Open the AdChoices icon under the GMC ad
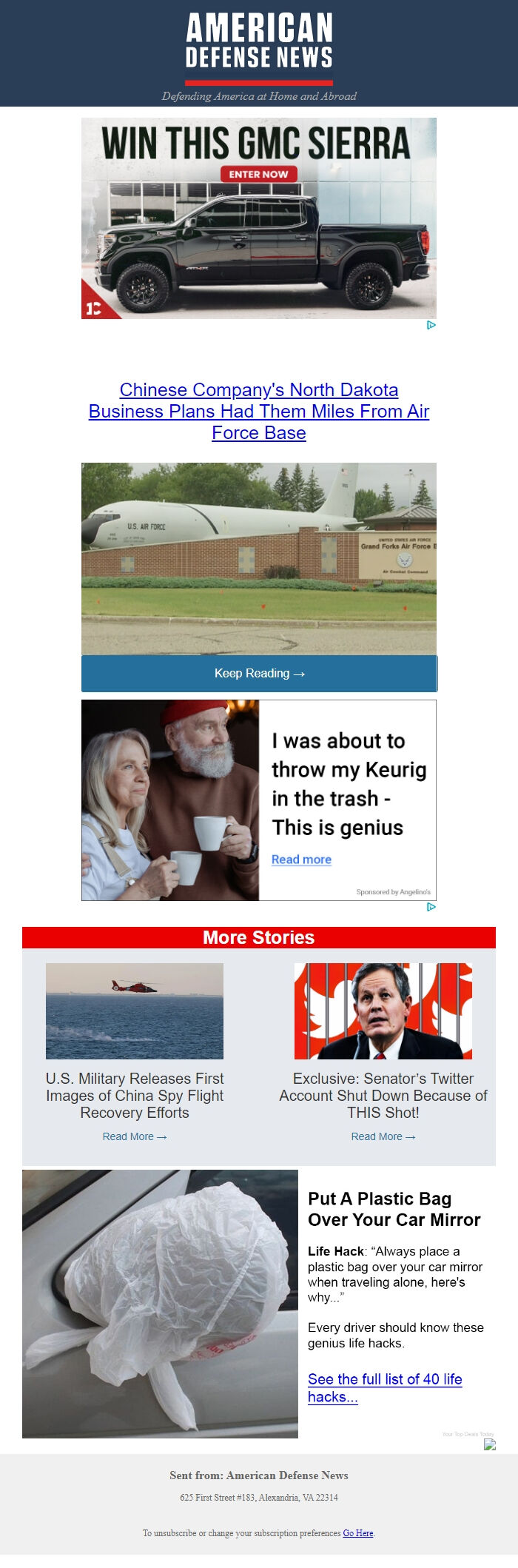Viewport: 518px width, 1568px height. [431, 325]
